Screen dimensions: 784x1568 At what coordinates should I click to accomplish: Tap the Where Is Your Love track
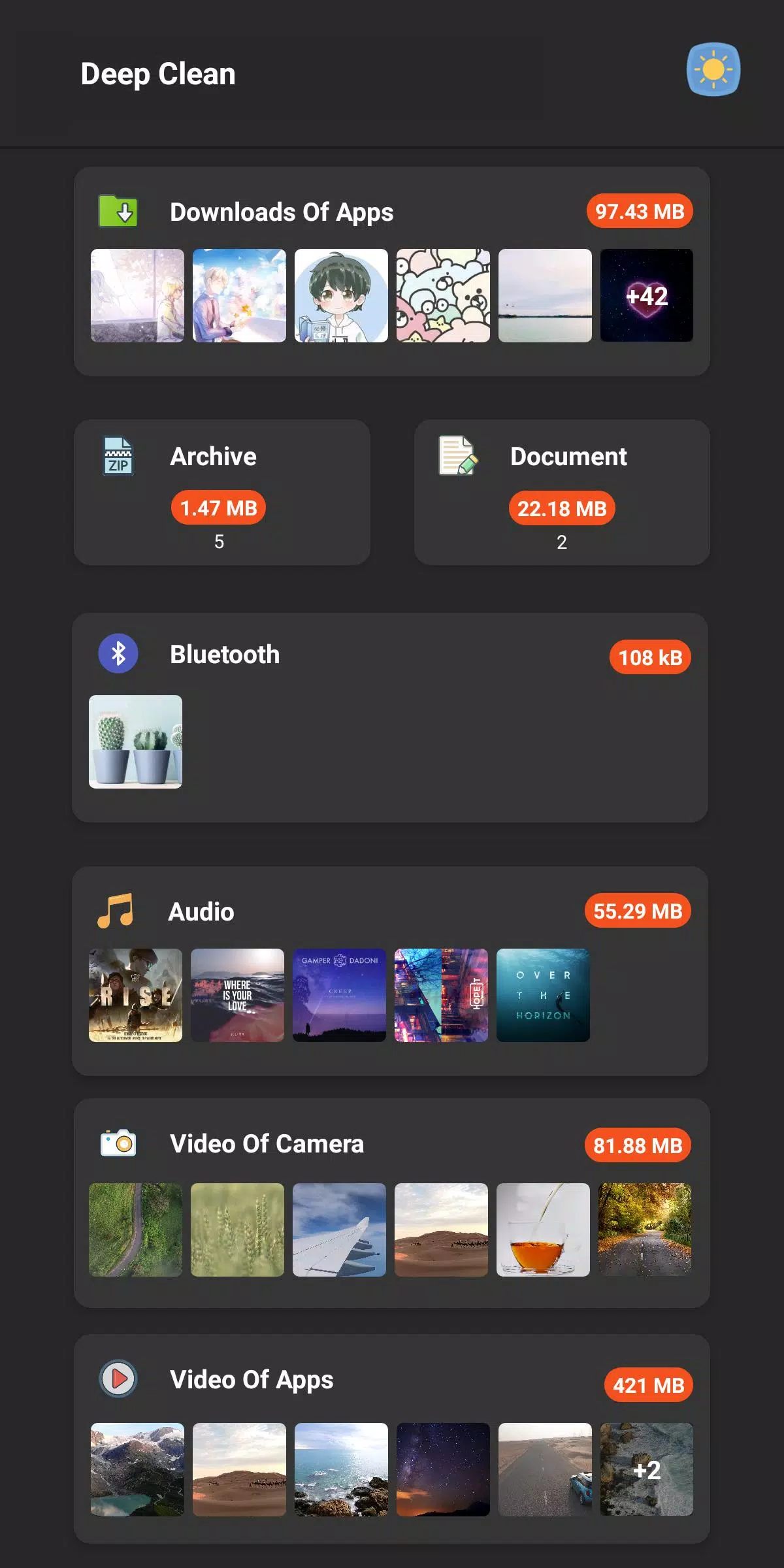tap(237, 995)
